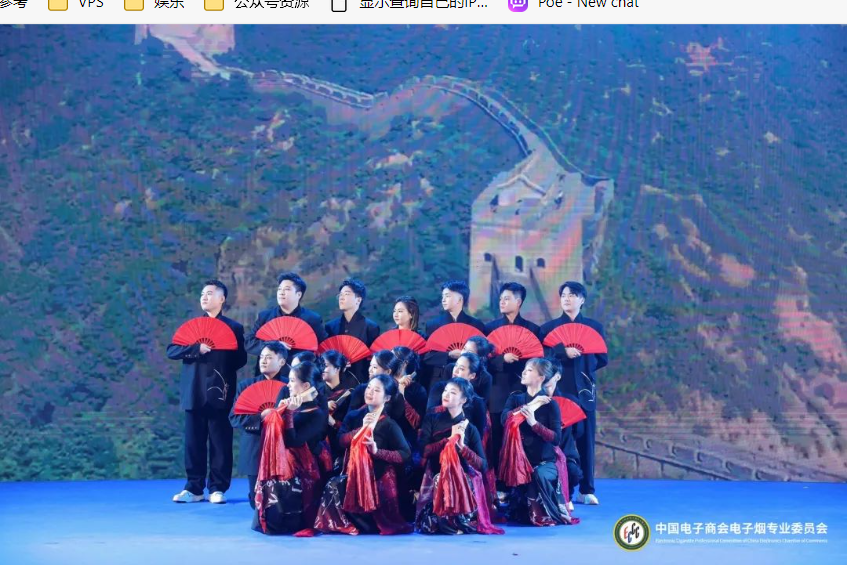Open the 公众号资源 bookmarks folder
Image resolution: width=847 pixels, height=565 pixels.
(258, 4)
